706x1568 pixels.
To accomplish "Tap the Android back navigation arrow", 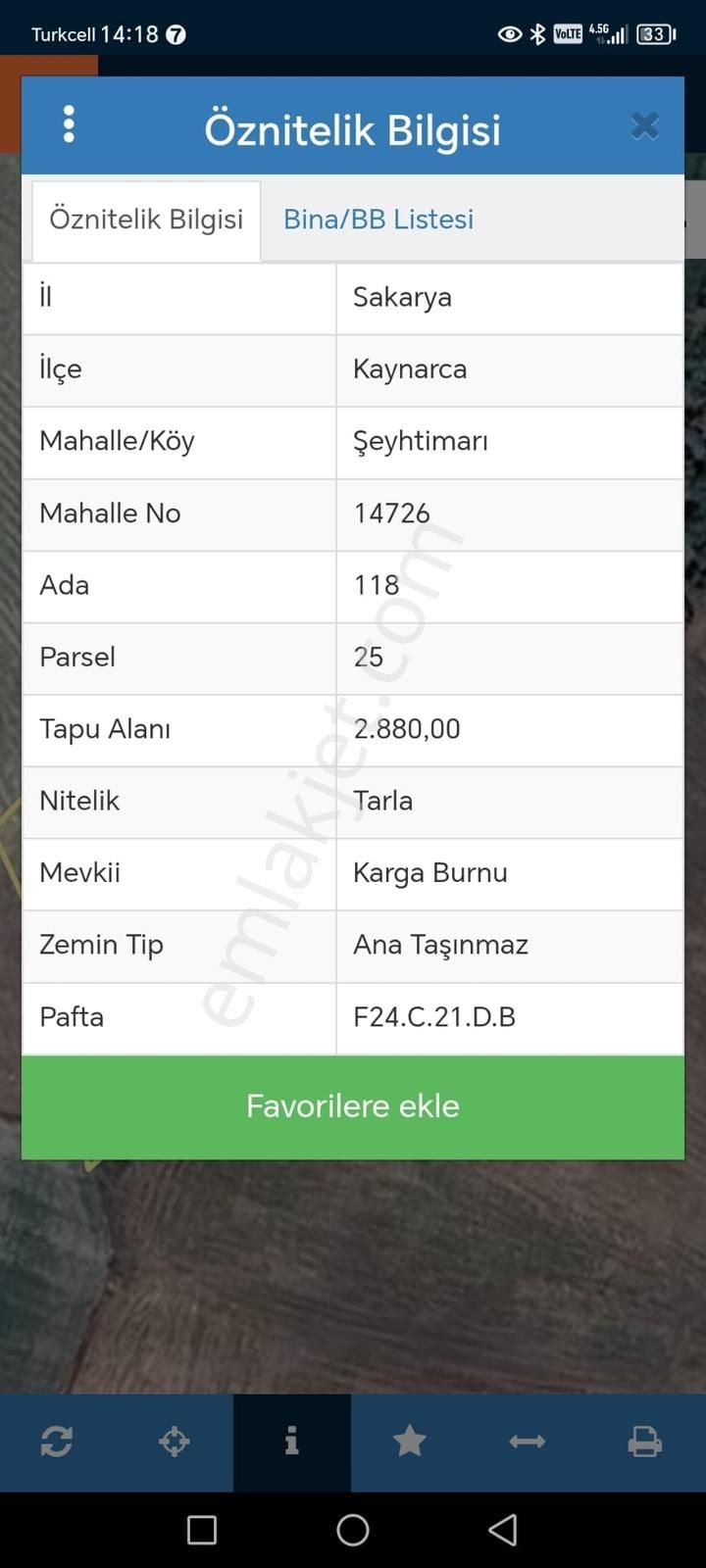I will (503, 1529).
